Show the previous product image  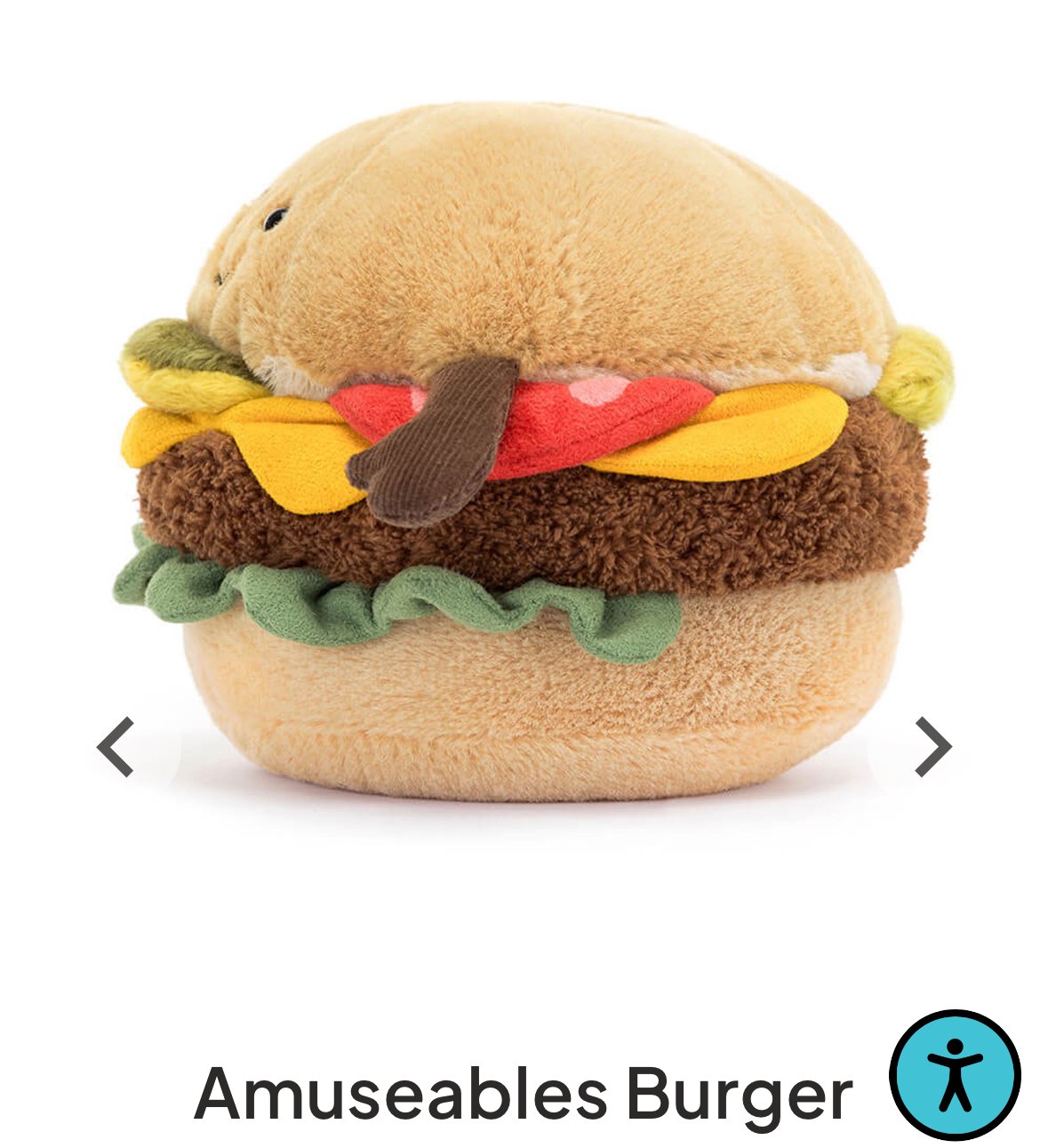(x=116, y=747)
